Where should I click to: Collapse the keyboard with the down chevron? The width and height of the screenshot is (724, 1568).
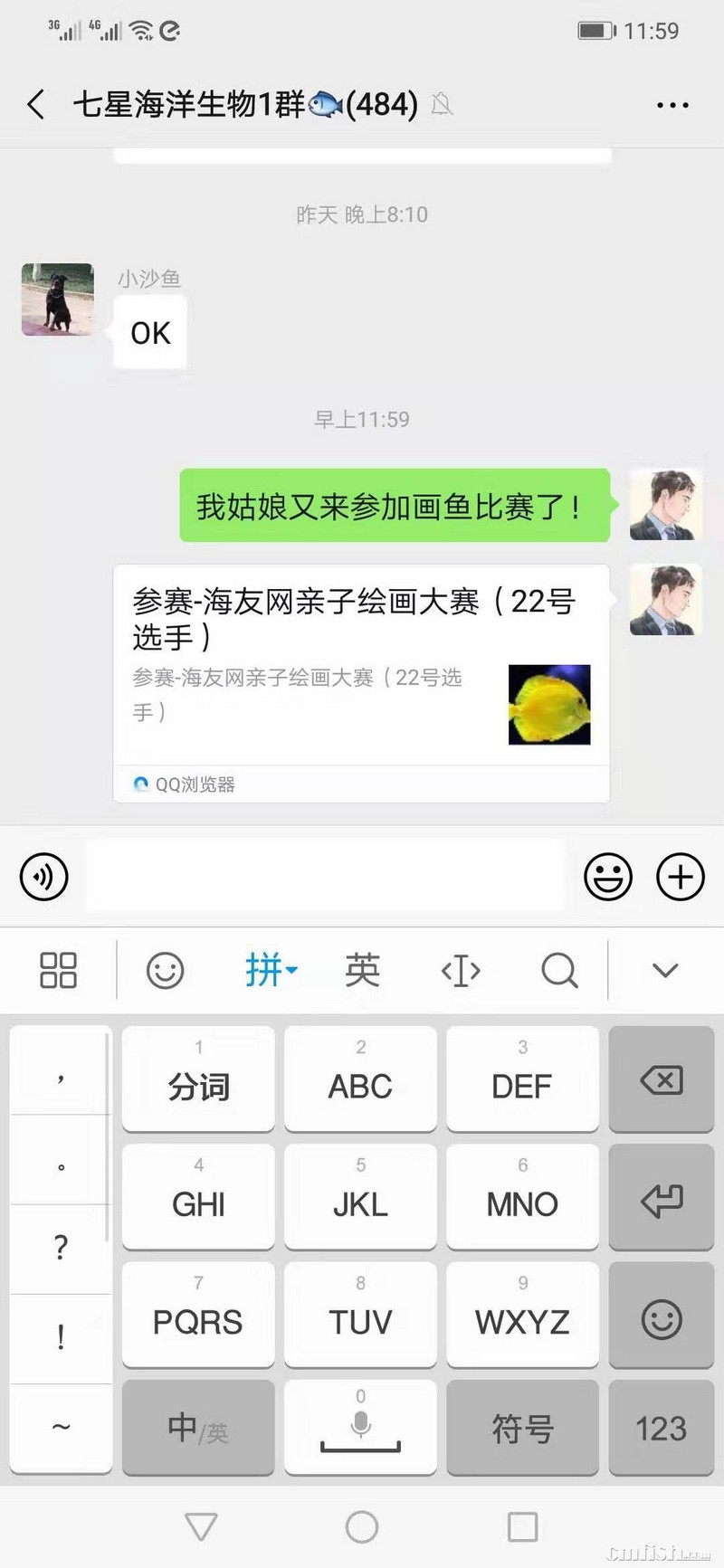tap(665, 971)
